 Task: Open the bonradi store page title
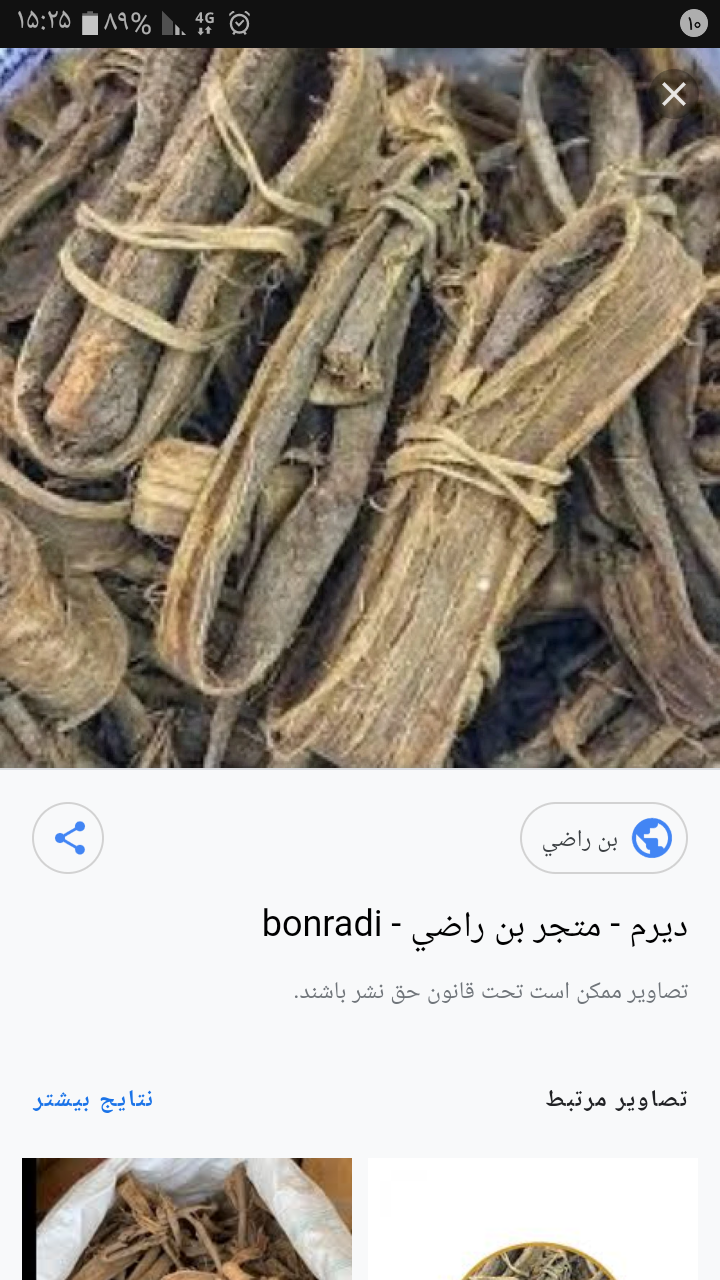click(475, 925)
